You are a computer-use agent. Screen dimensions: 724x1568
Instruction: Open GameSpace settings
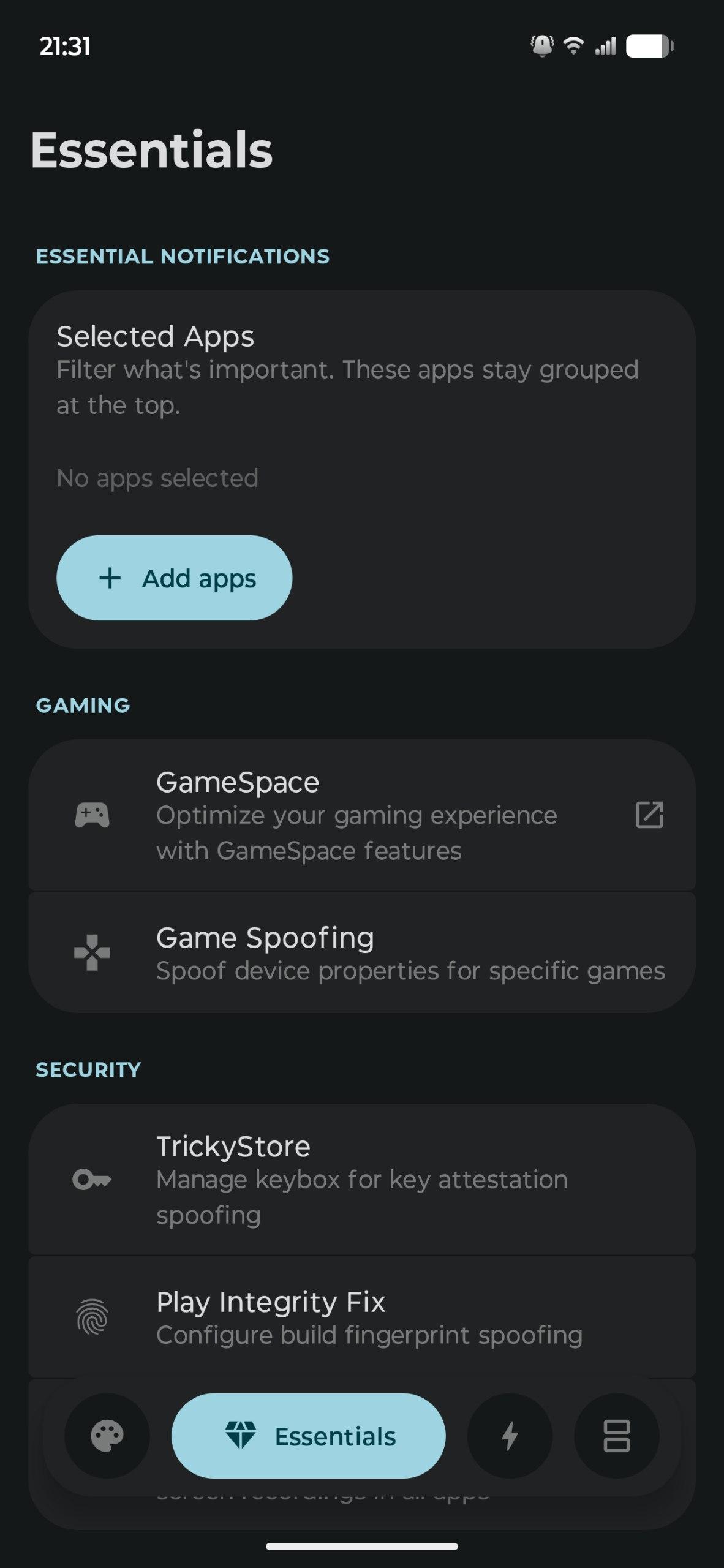coord(361,815)
